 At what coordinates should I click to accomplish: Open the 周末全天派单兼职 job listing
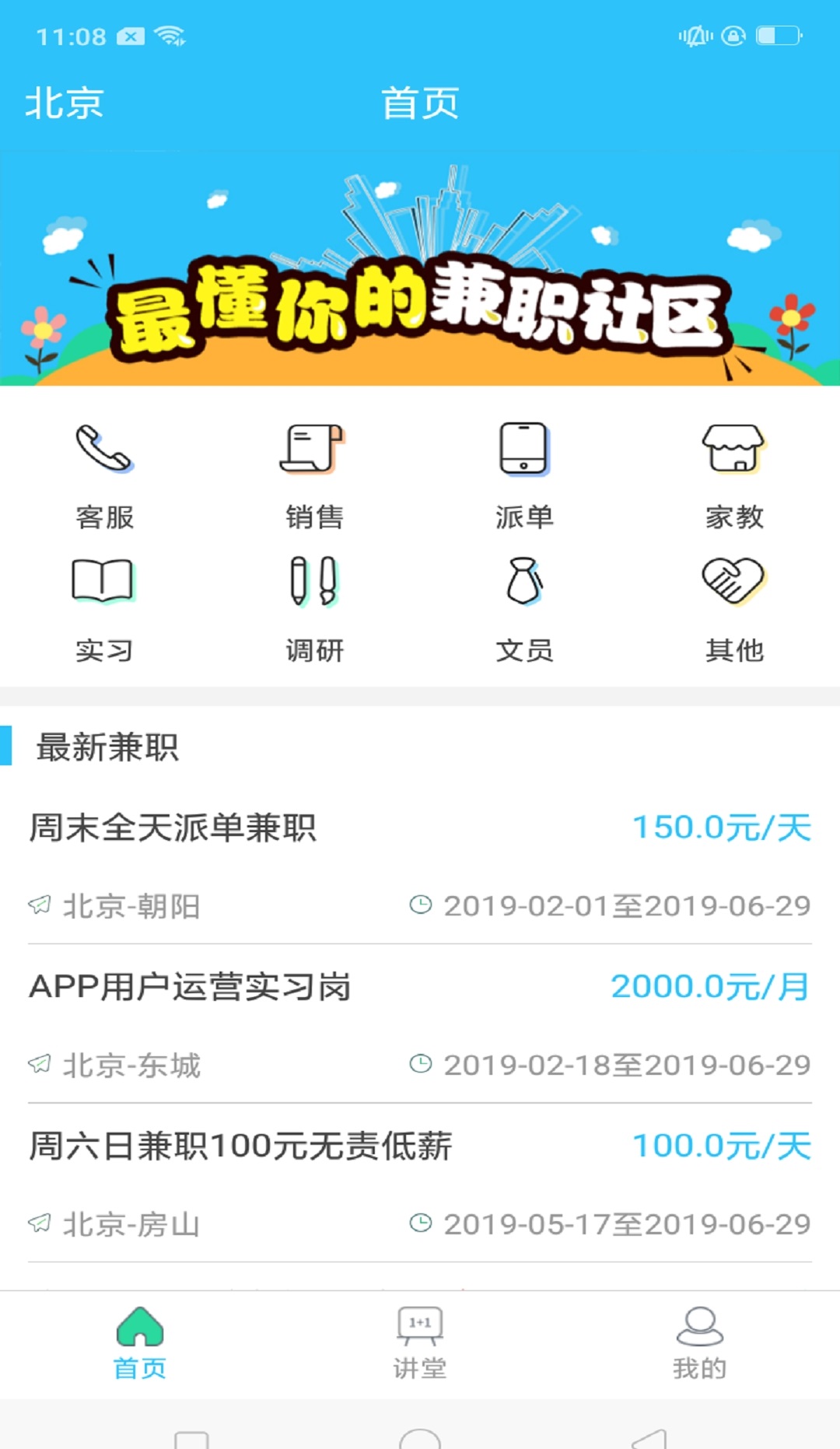click(x=420, y=866)
